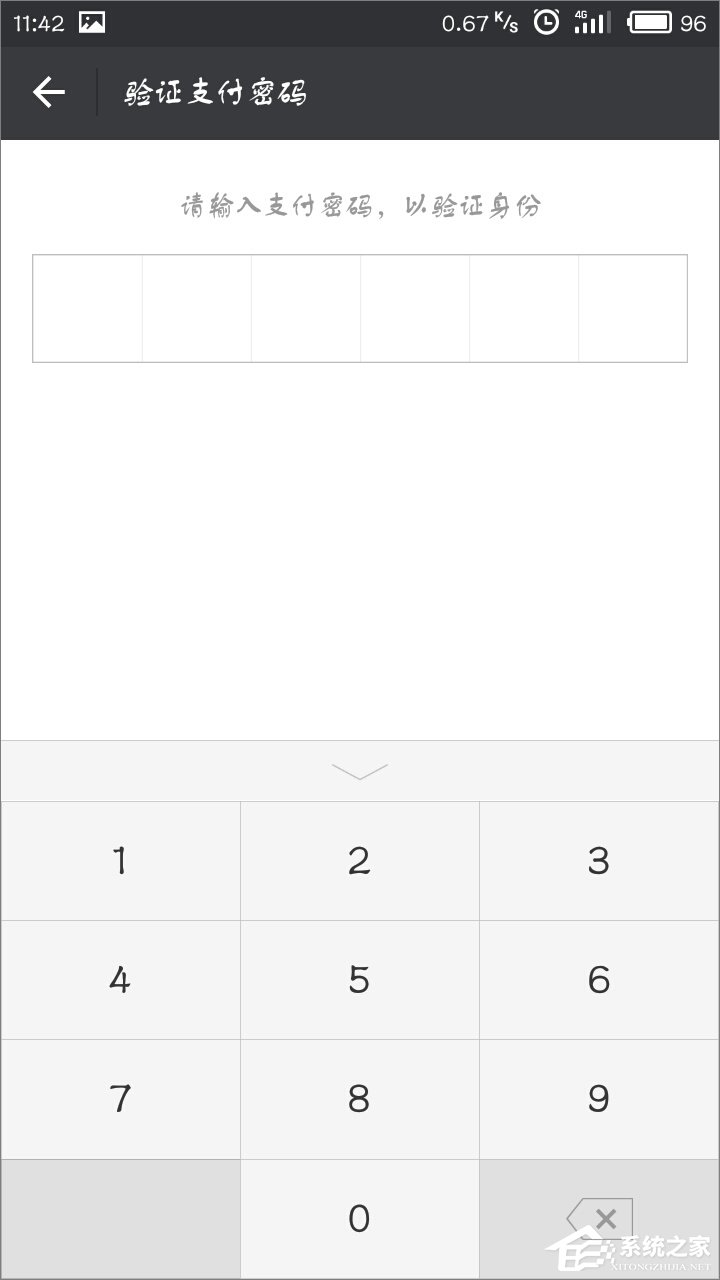The width and height of the screenshot is (720, 1280).
Task: Enter digit 9 on the keypad
Action: click(599, 1099)
